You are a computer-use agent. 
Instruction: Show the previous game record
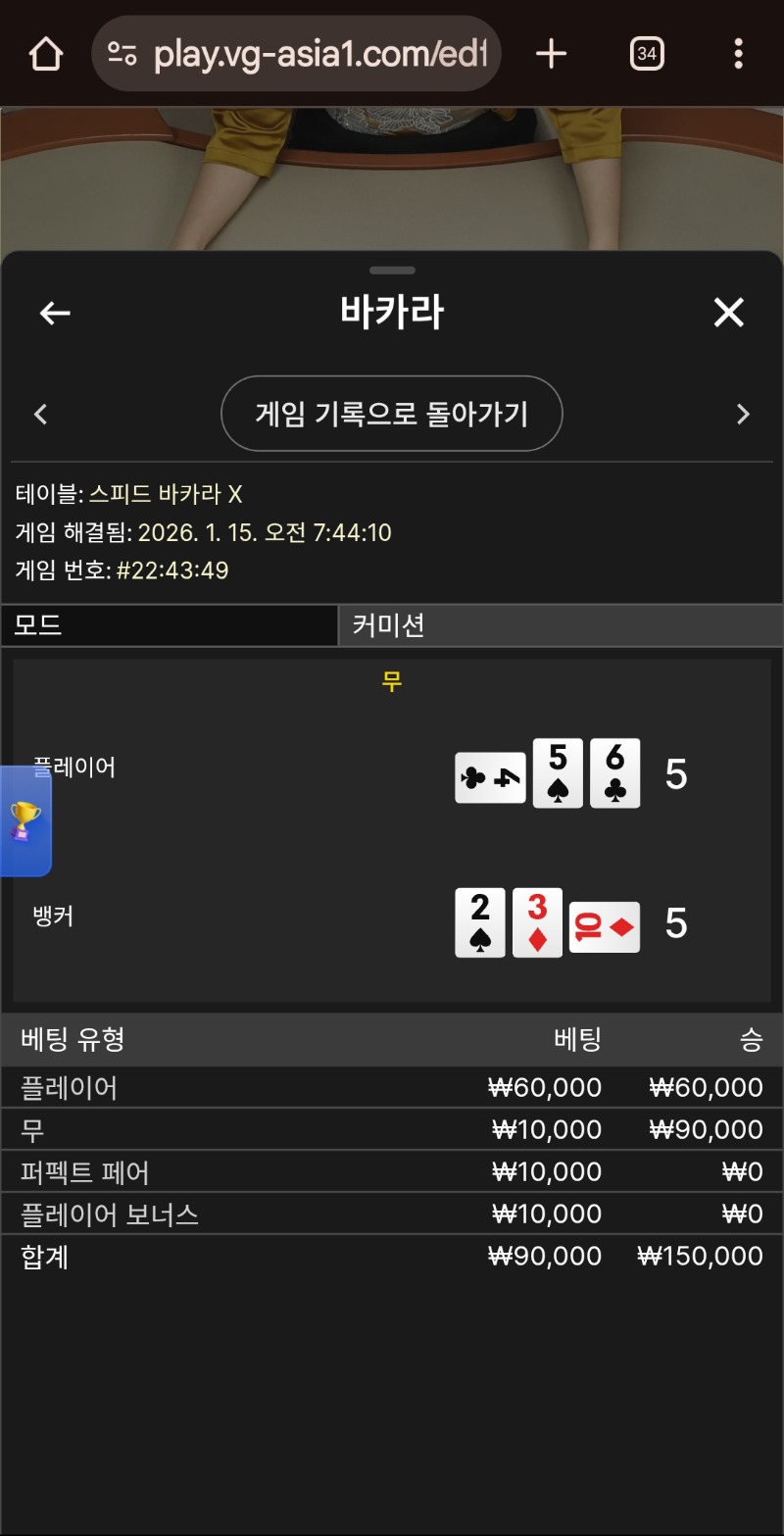pos(40,415)
